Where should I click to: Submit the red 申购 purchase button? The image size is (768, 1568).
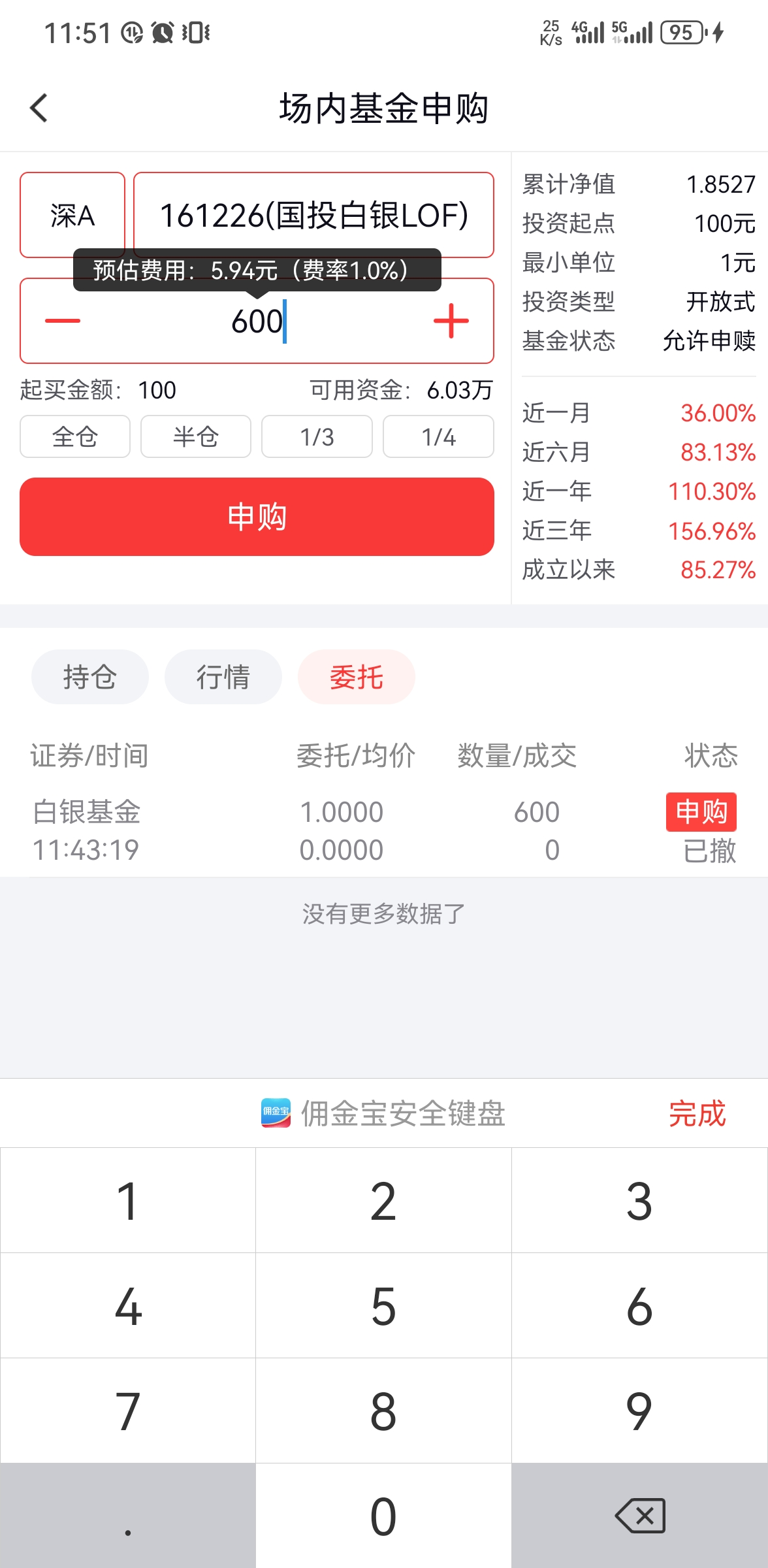257,517
